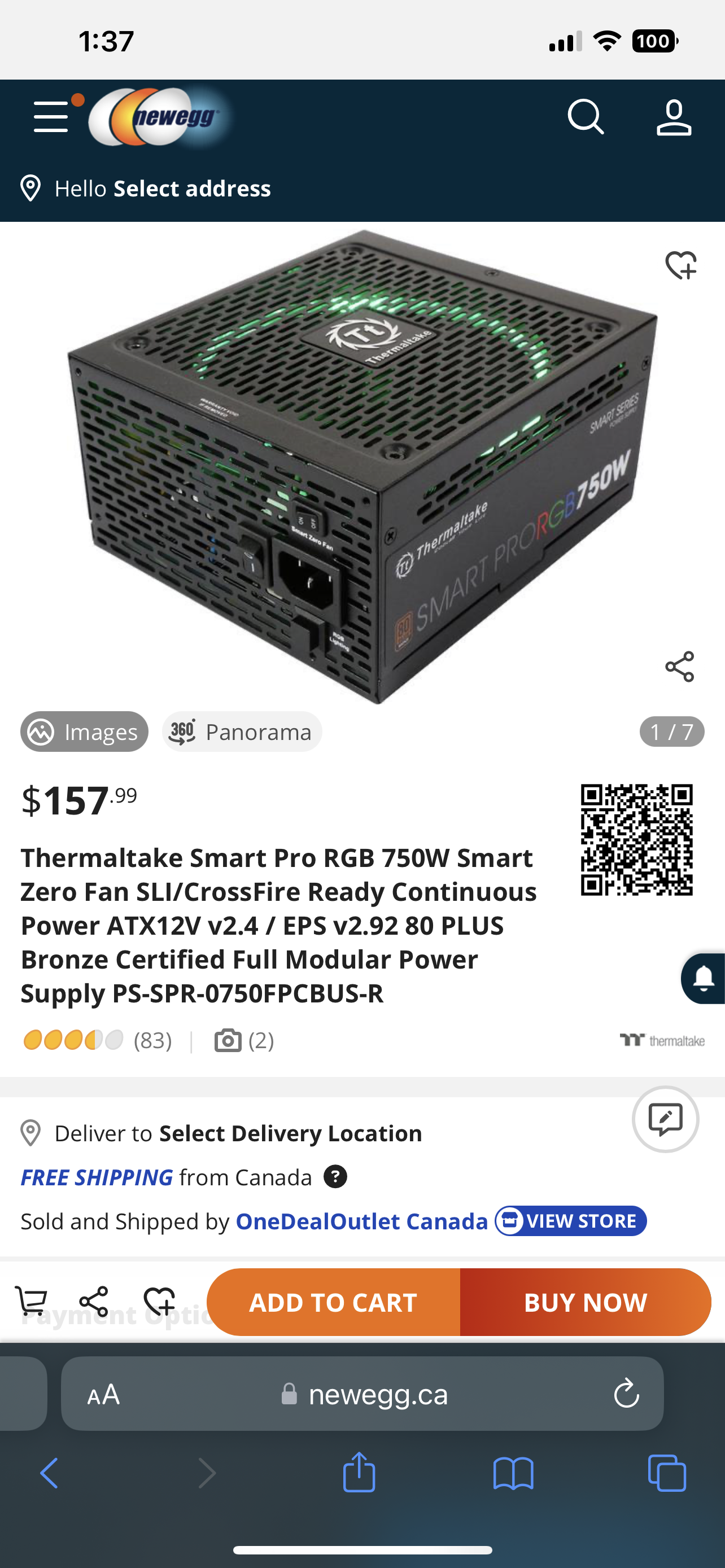Tap BUY NOW
The height and width of the screenshot is (1568, 725).
[x=586, y=1302]
